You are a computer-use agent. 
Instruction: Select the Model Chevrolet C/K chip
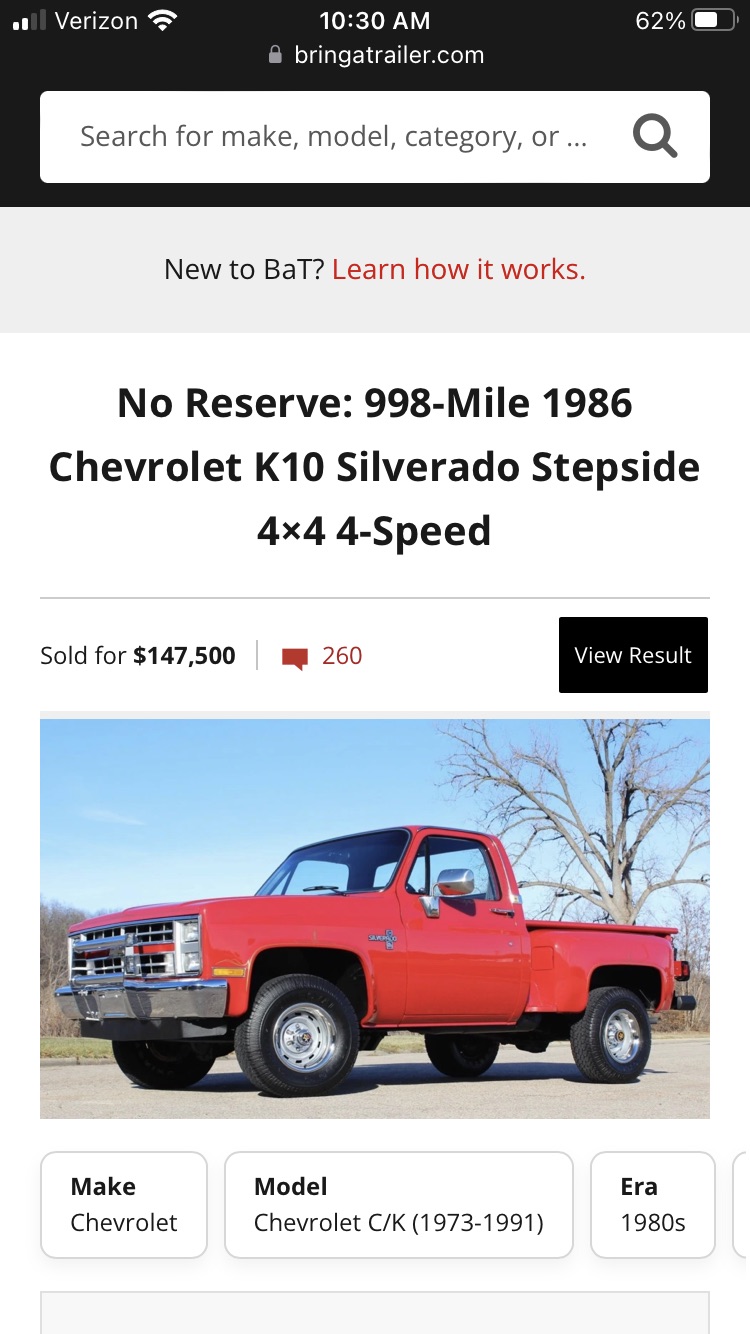click(x=398, y=1204)
